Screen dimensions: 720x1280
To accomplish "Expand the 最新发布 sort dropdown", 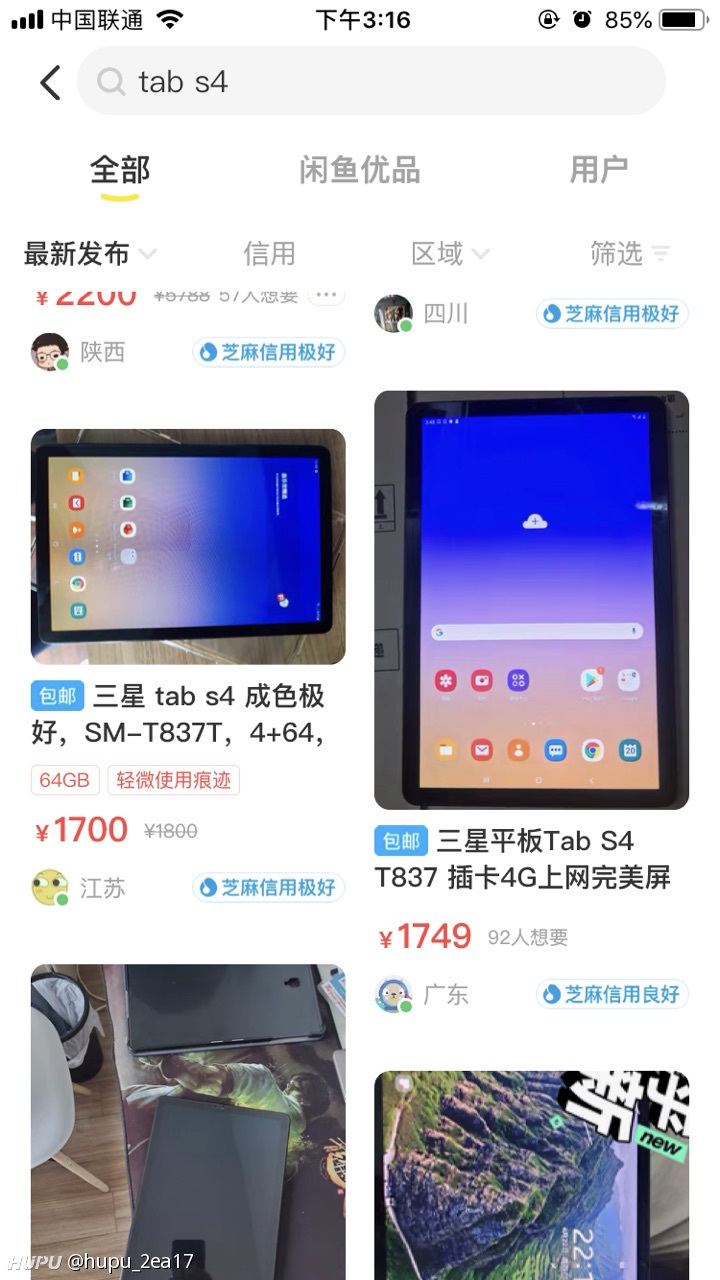I will point(90,254).
